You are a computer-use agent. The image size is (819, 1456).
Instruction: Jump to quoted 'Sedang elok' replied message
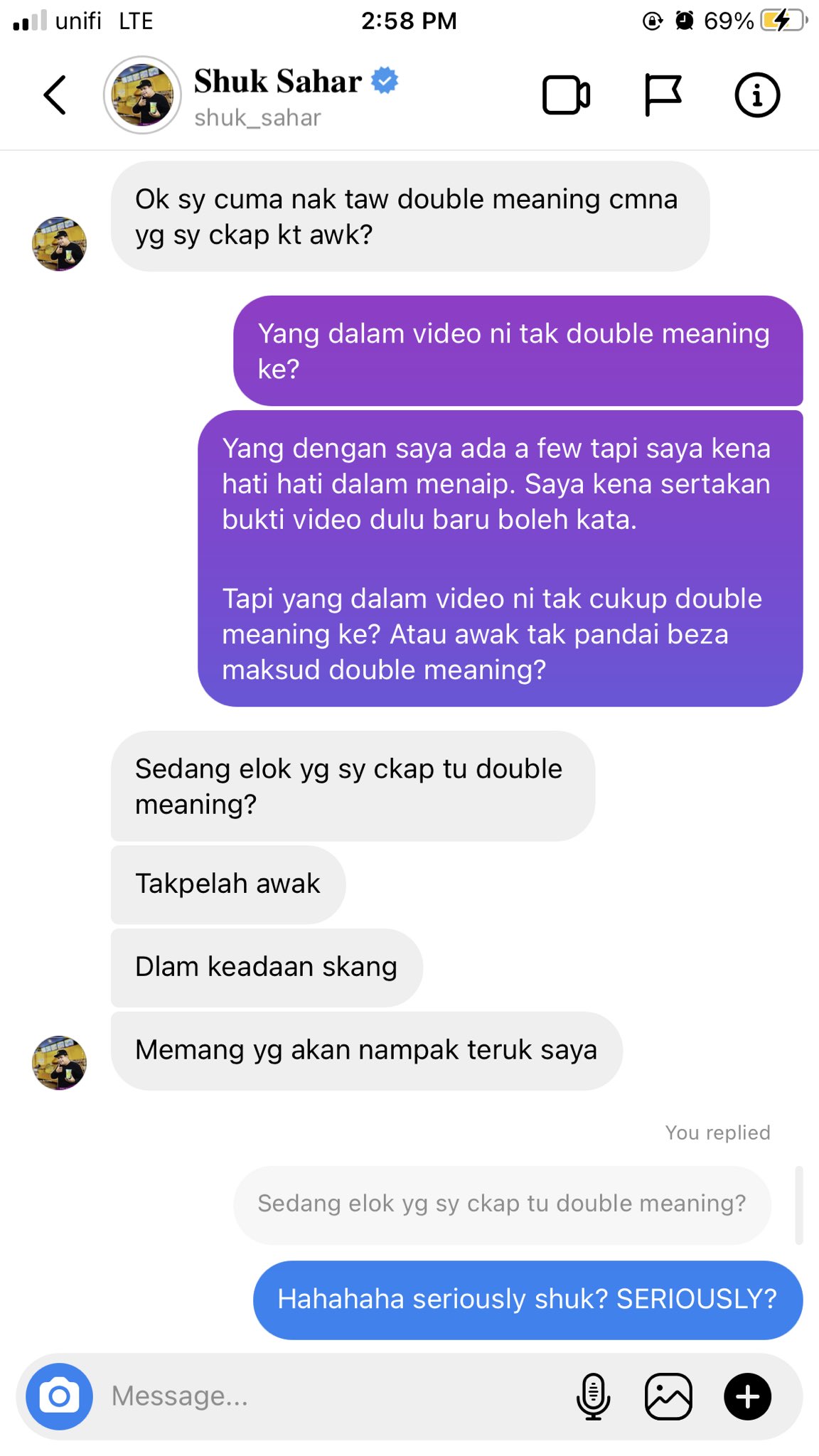point(502,1204)
